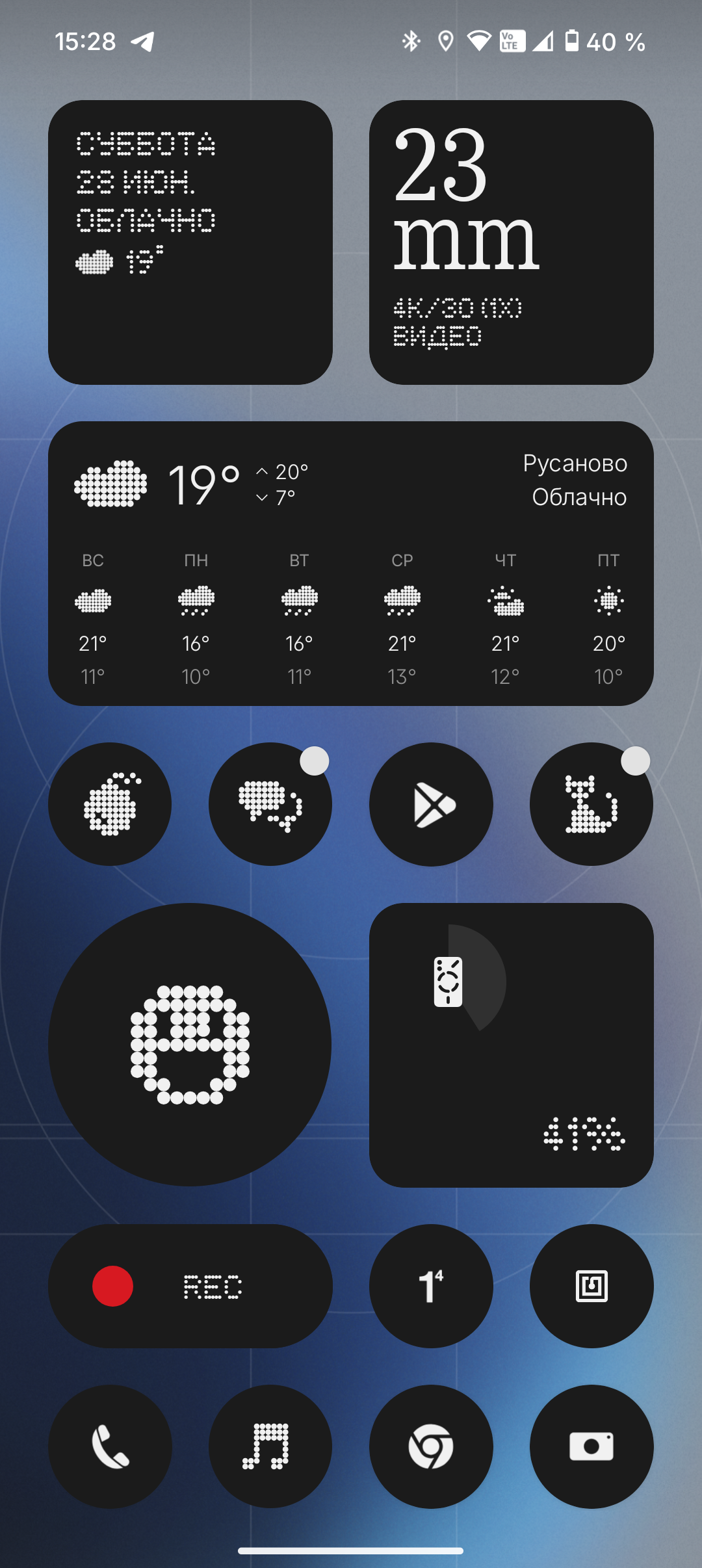This screenshot has height=1568, width=702.
Task: Open the large dotted smiley face widget
Action: point(190,1045)
